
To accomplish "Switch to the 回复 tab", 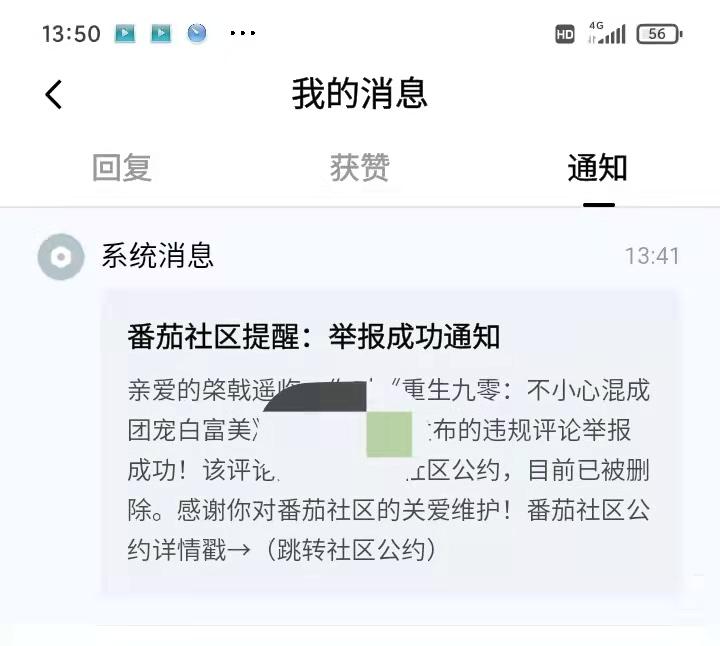I will click(122, 168).
